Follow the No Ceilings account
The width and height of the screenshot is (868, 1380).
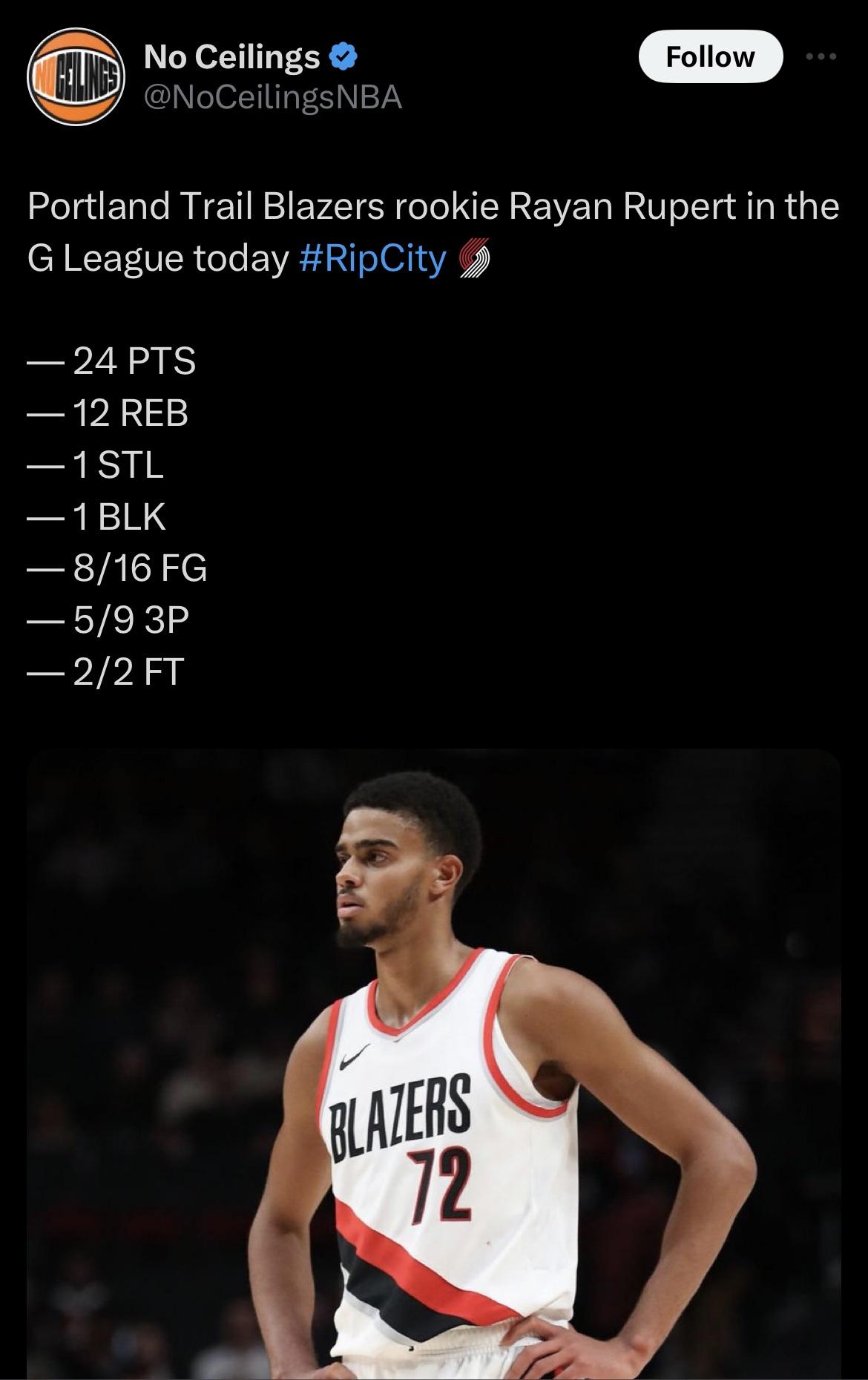[x=710, y=56]
